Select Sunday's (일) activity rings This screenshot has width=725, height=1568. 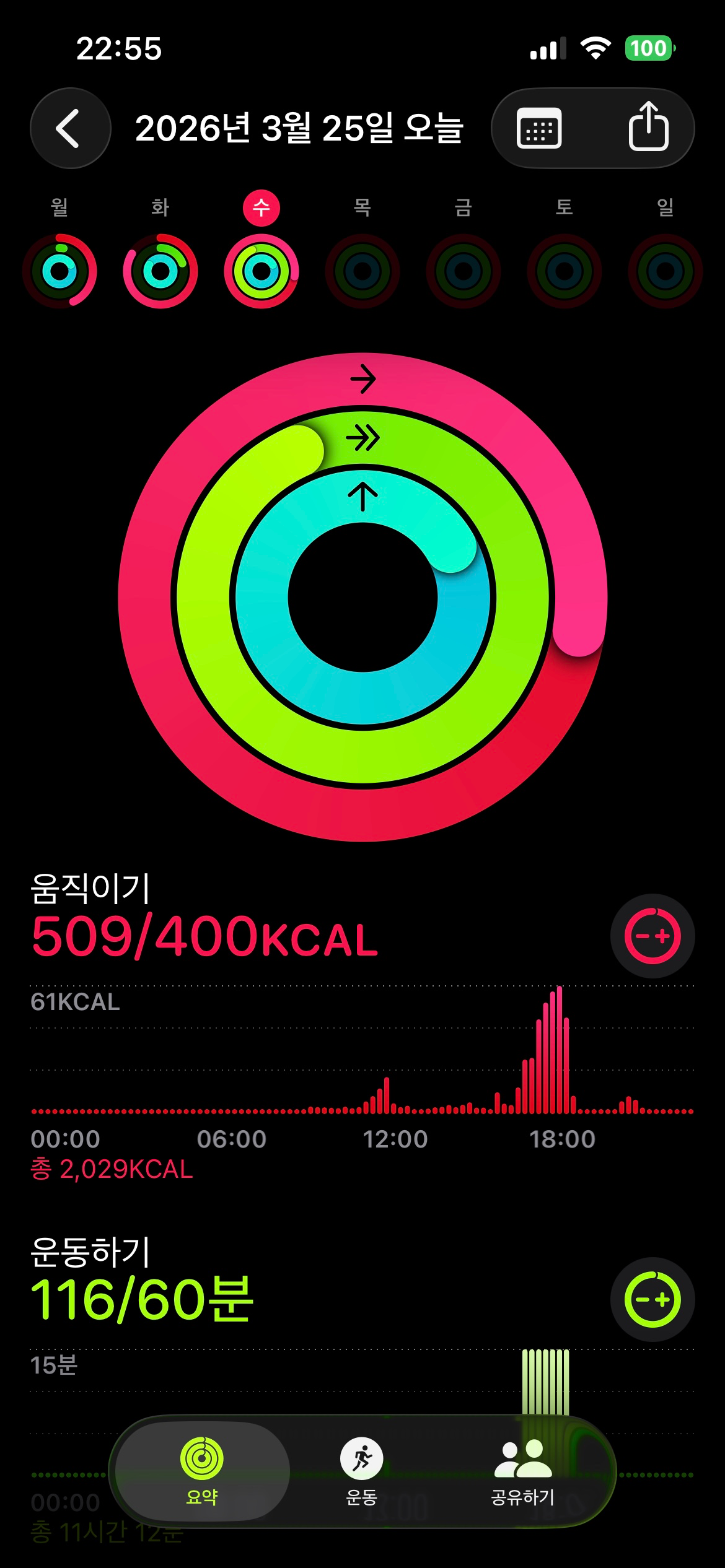coord(665,271)
